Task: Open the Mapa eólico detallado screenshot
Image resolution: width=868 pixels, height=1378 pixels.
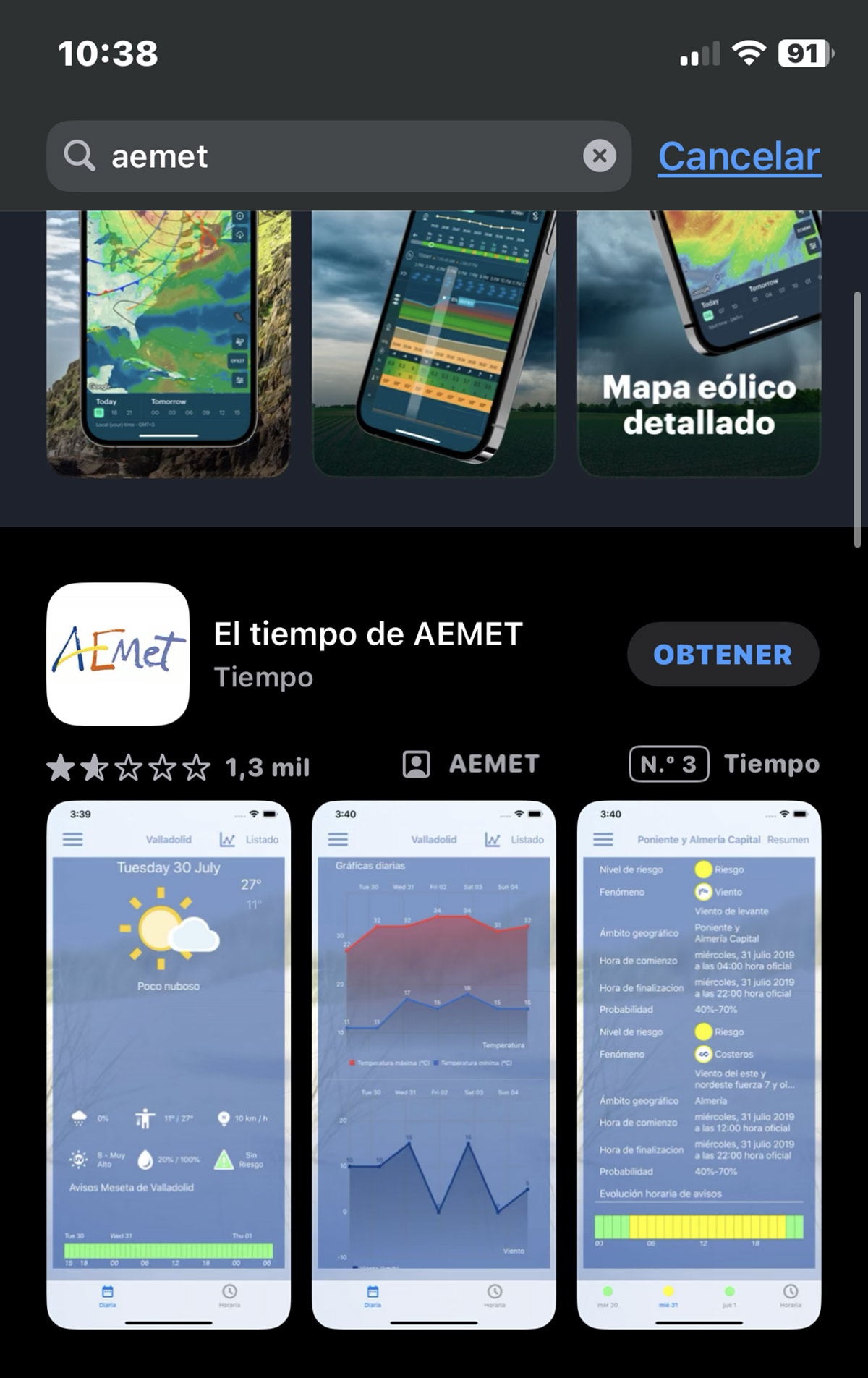Action: coord(698,340)
